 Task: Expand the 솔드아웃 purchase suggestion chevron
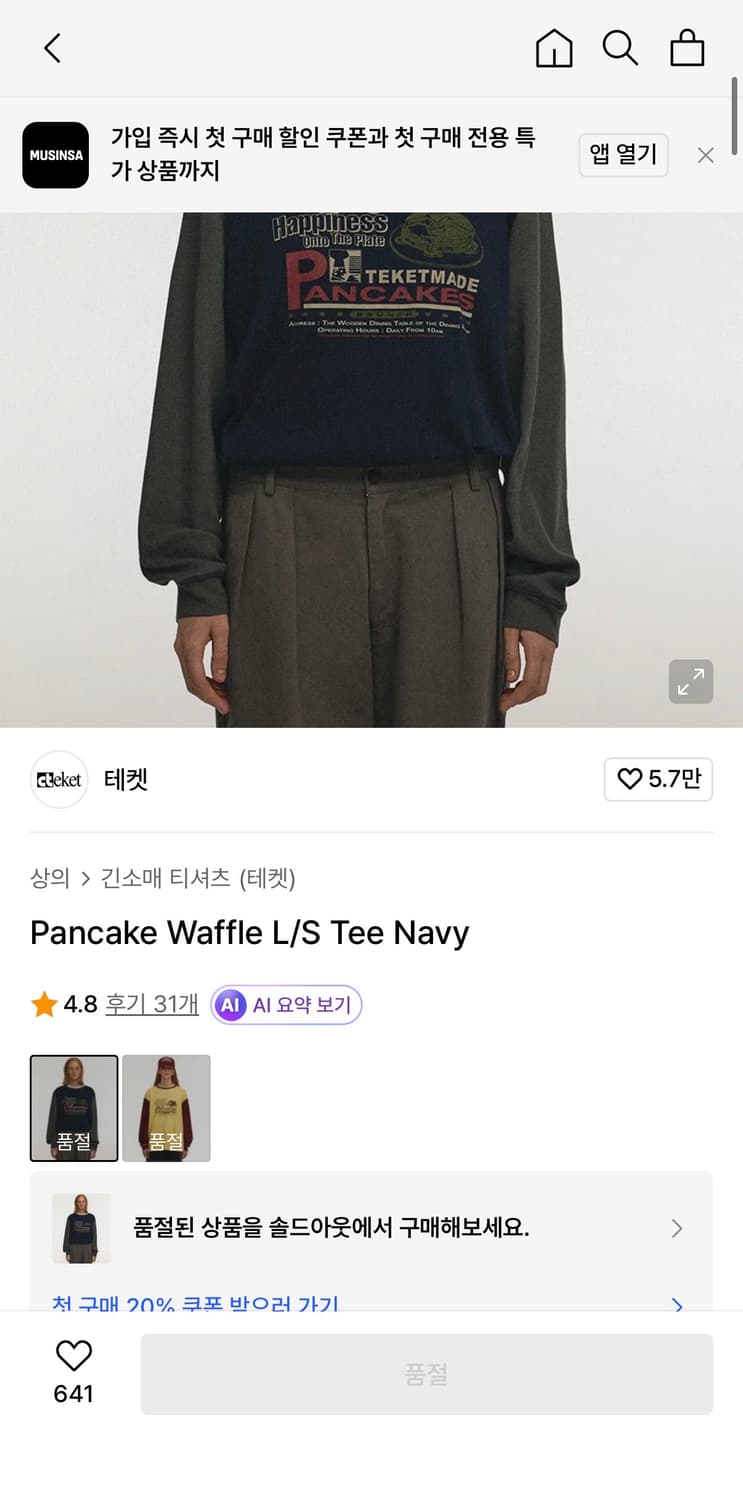(676, 1228)
